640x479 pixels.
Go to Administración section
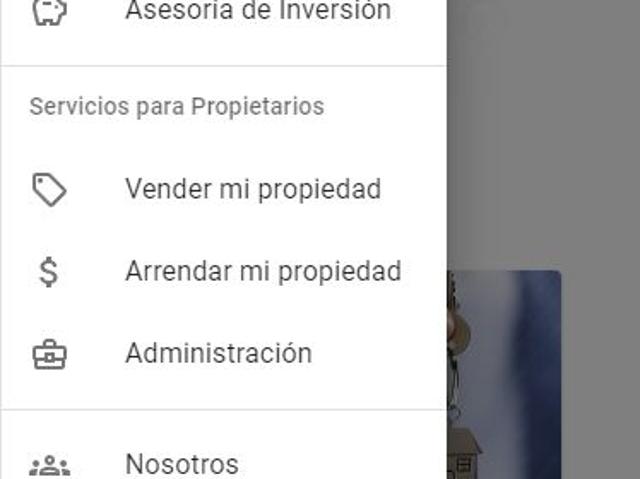click(x=218, y=353)
